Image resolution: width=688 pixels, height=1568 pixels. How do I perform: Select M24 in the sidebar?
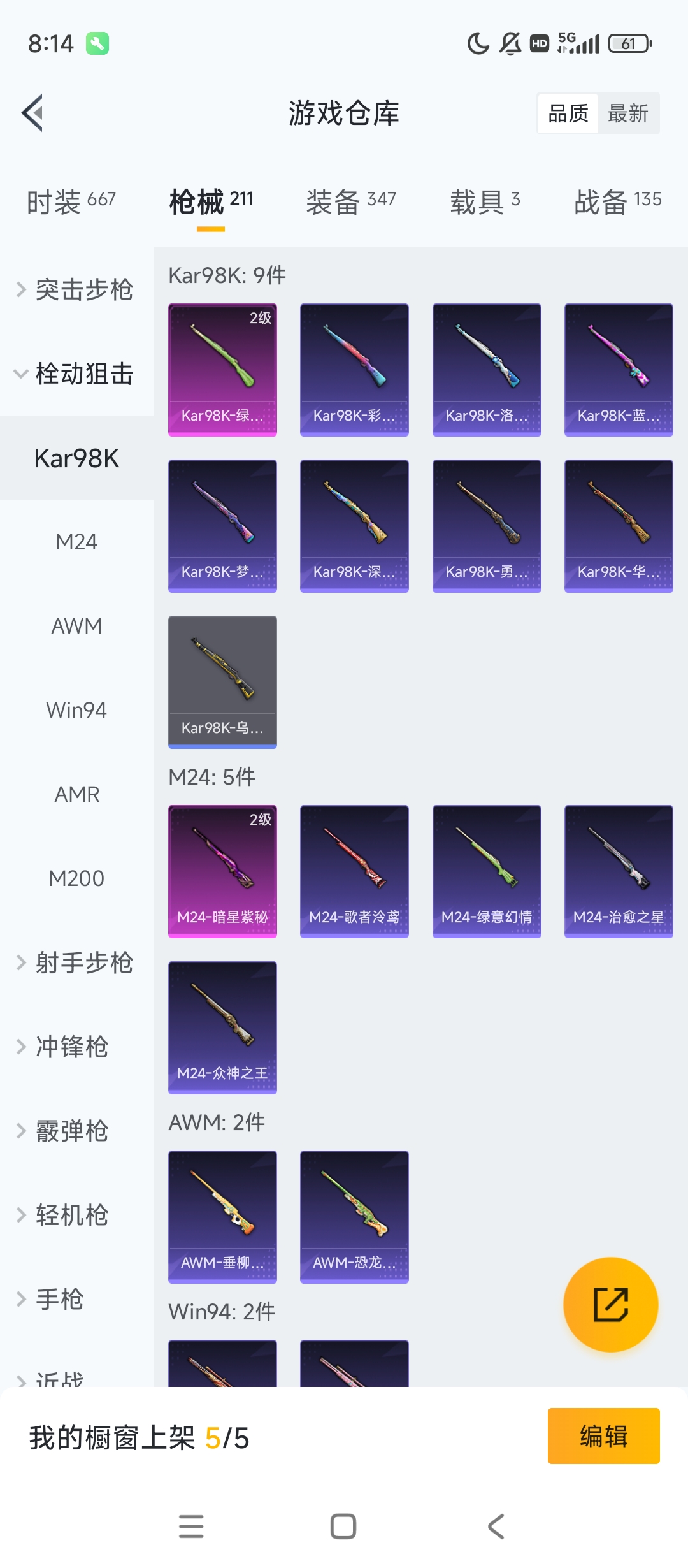coord(76,542)
